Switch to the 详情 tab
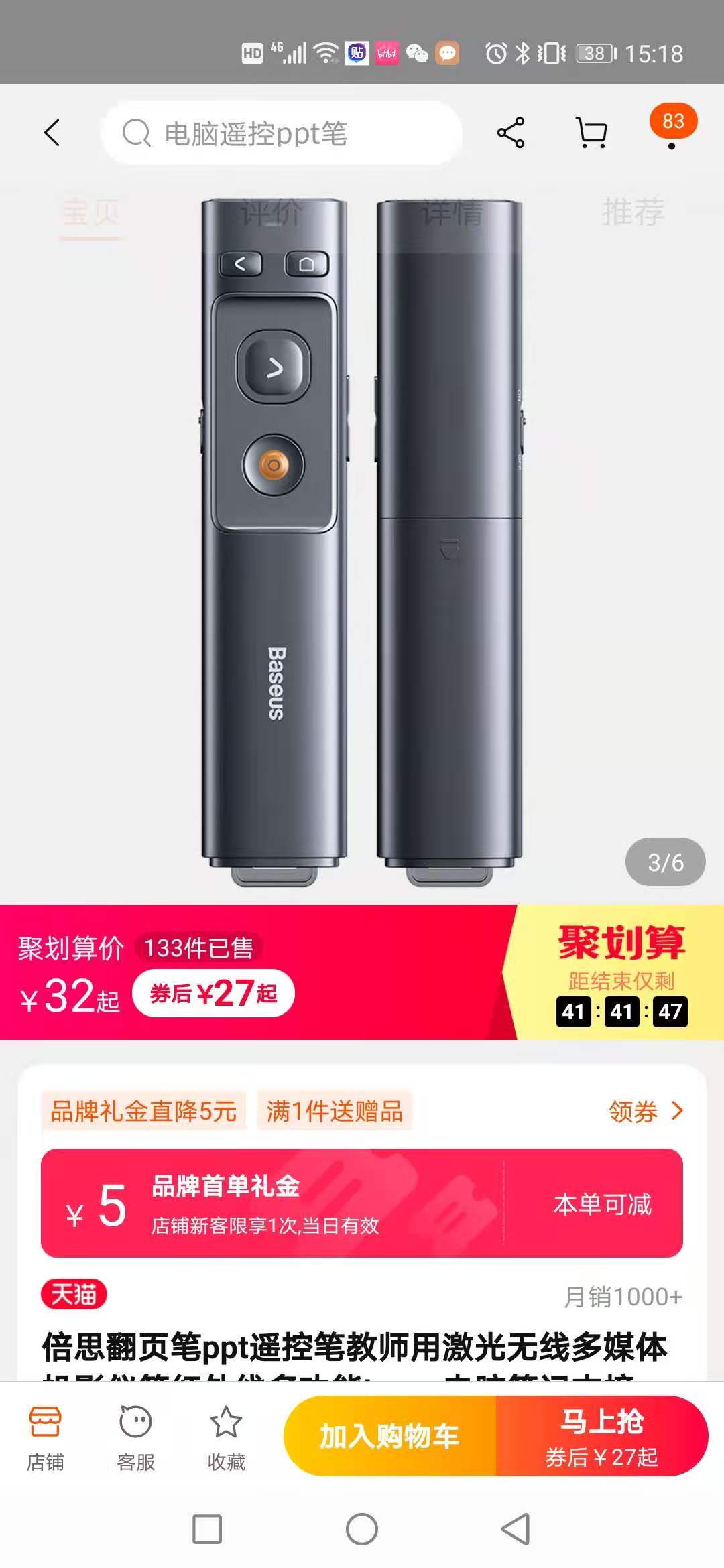The width and height of the screenshot is (724, 1568). pos(452,213)
